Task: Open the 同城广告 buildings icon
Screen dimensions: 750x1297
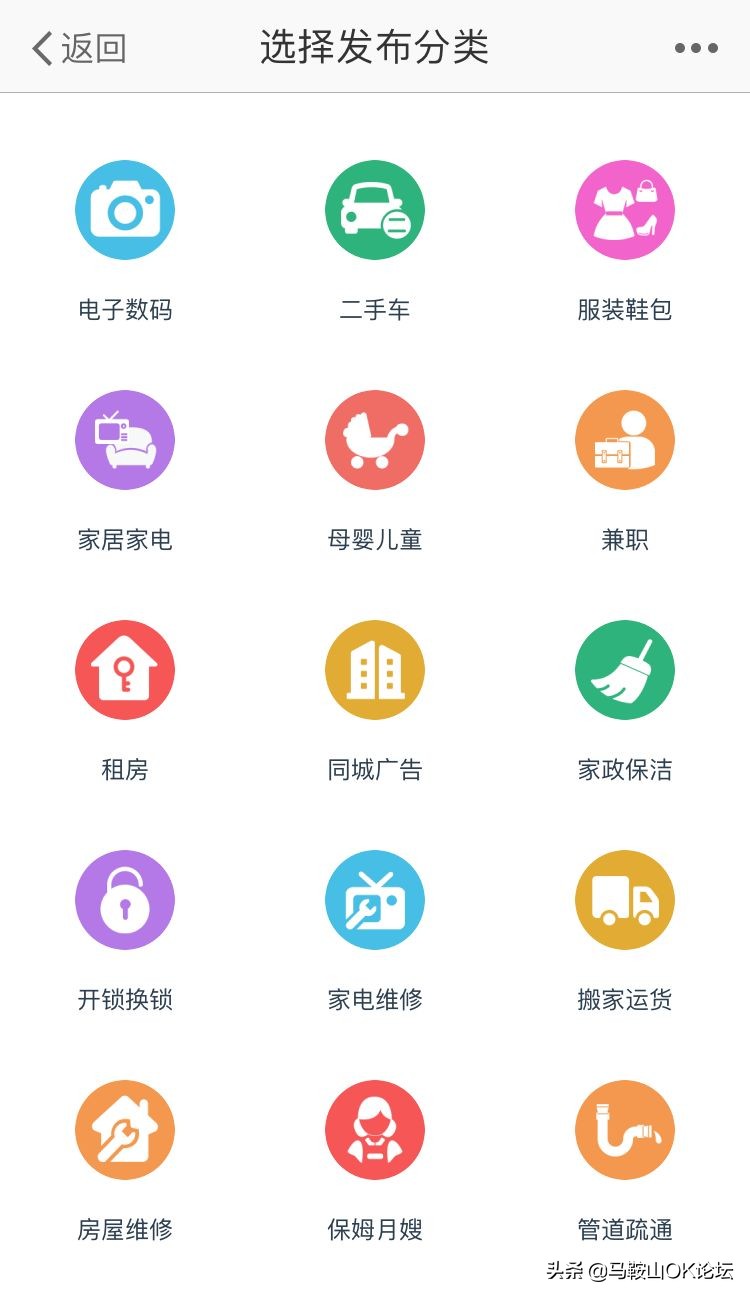Action: (x=375, y=669)
